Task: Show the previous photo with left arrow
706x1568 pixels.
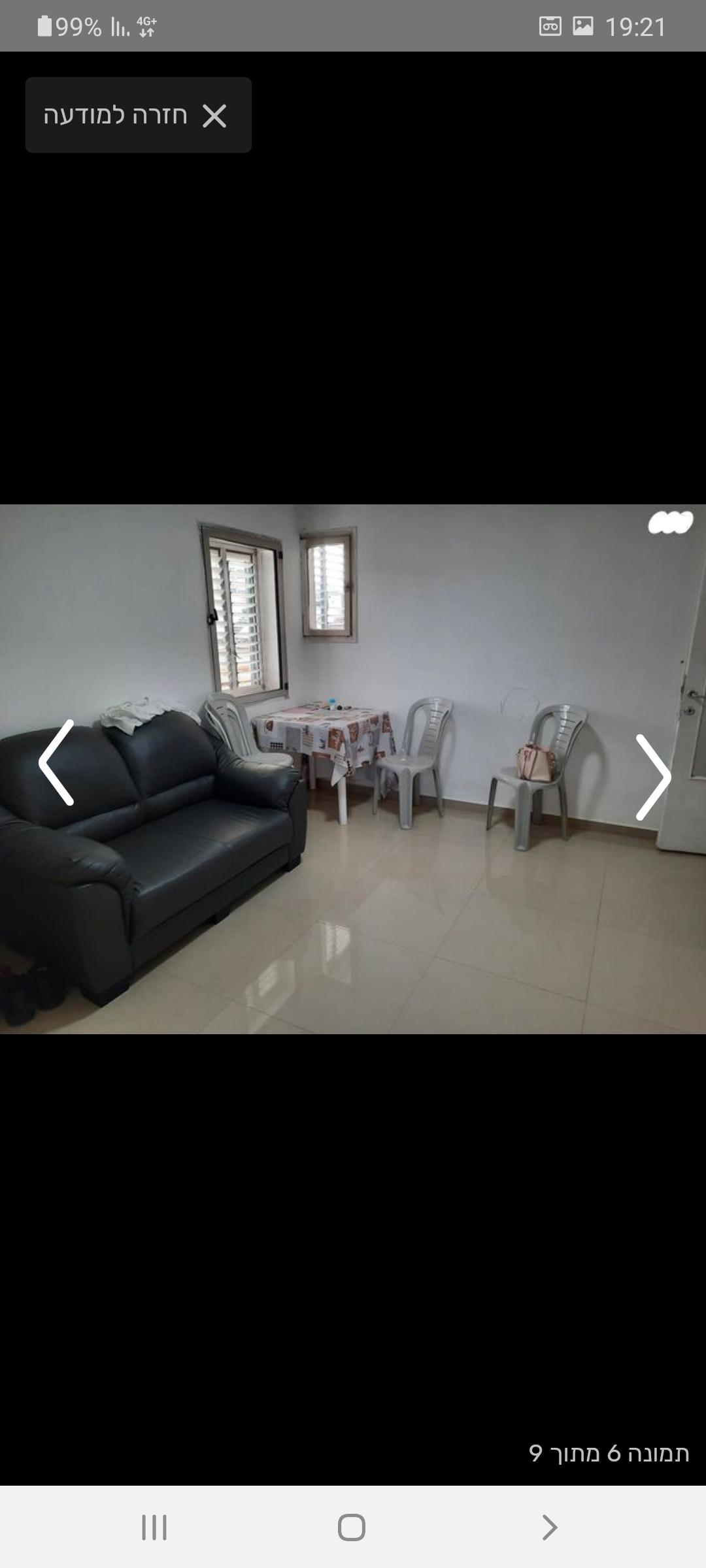Action: click(56, 762)
